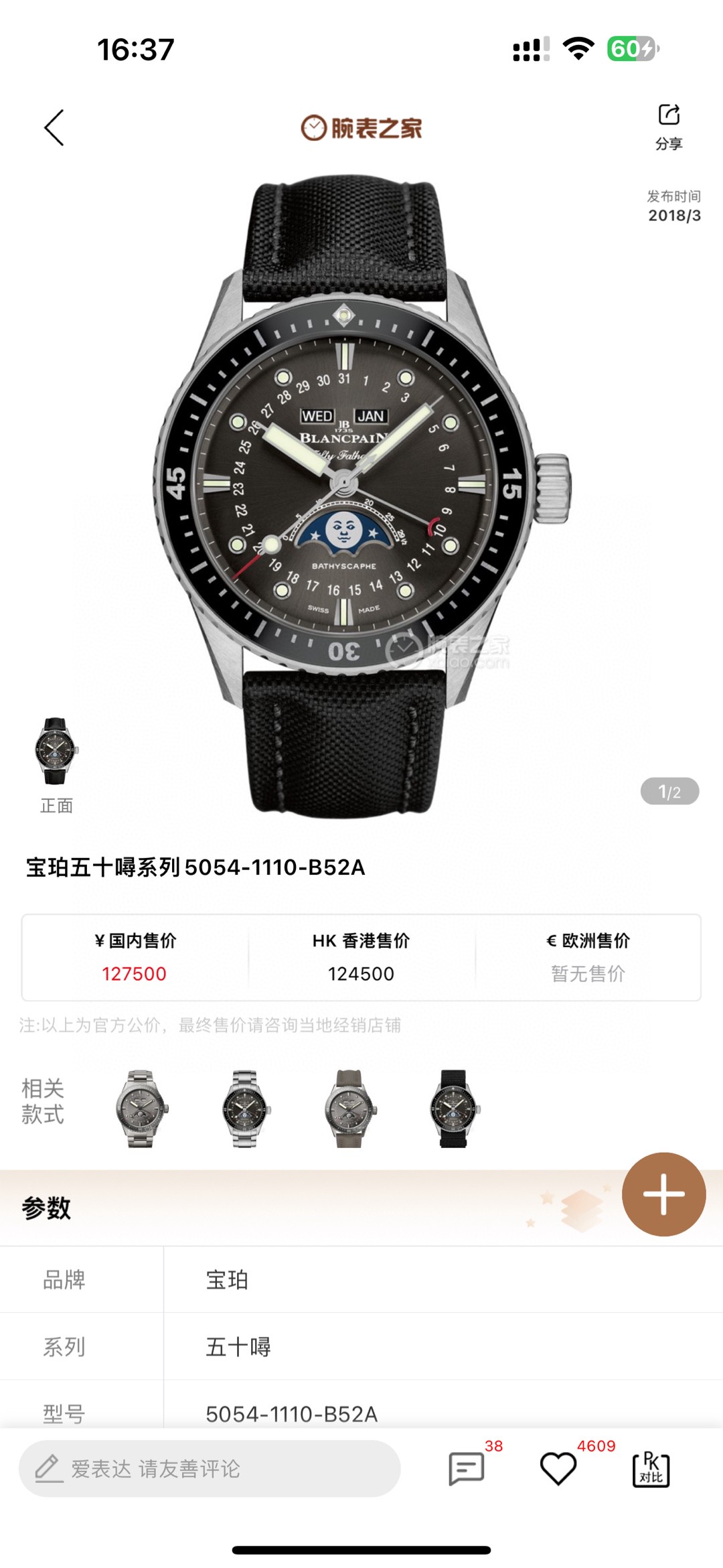Share this watch page (分享)

click(668, 126)
